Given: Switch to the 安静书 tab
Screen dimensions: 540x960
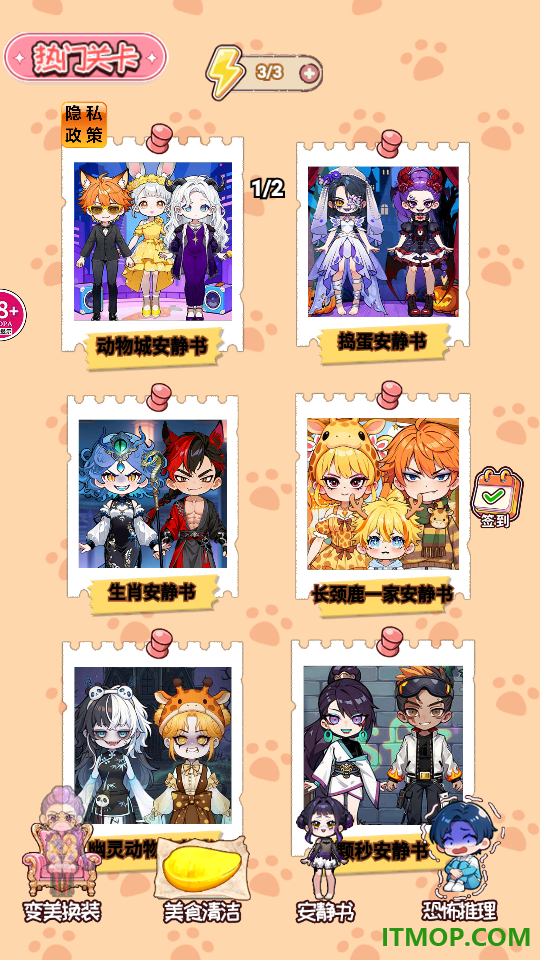Looking at the screenshot, I should click(x=325, y=860).
